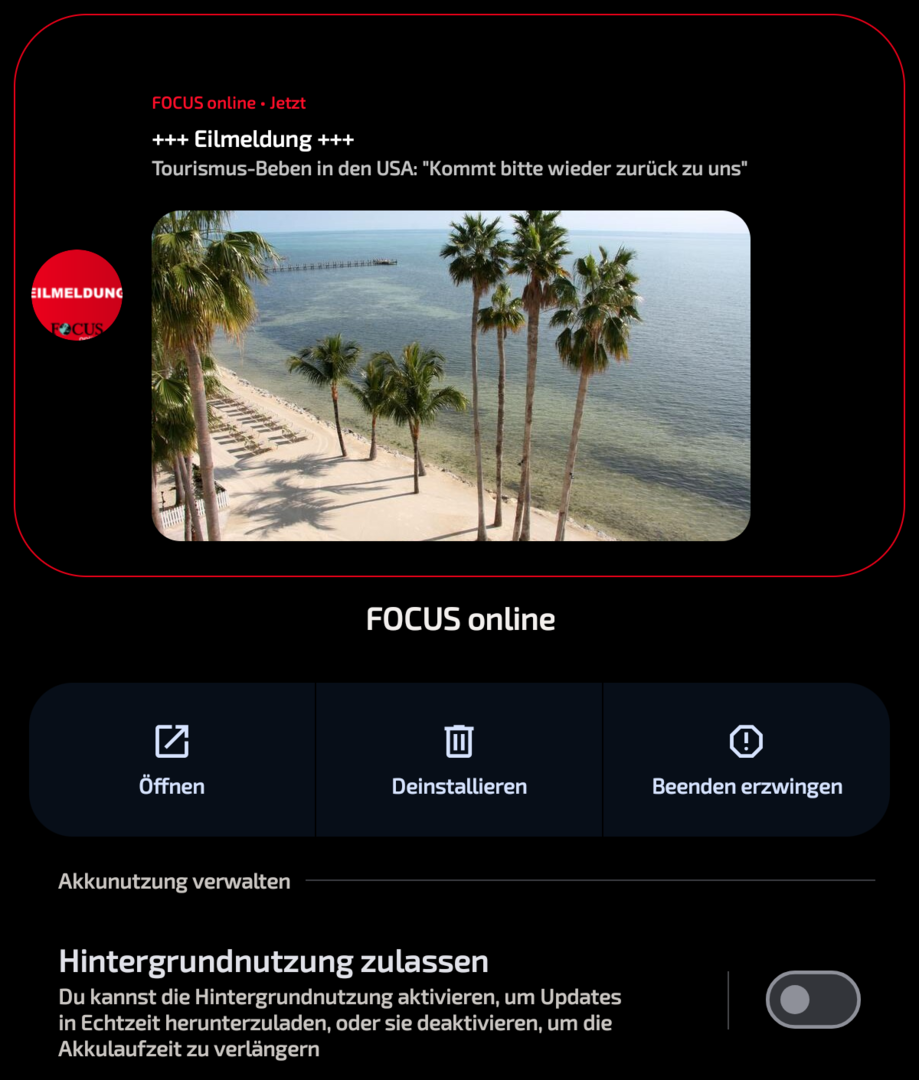Uninstall the app via Deinstallieren
Screen dimensions: 919x1080
pos(459,760)
